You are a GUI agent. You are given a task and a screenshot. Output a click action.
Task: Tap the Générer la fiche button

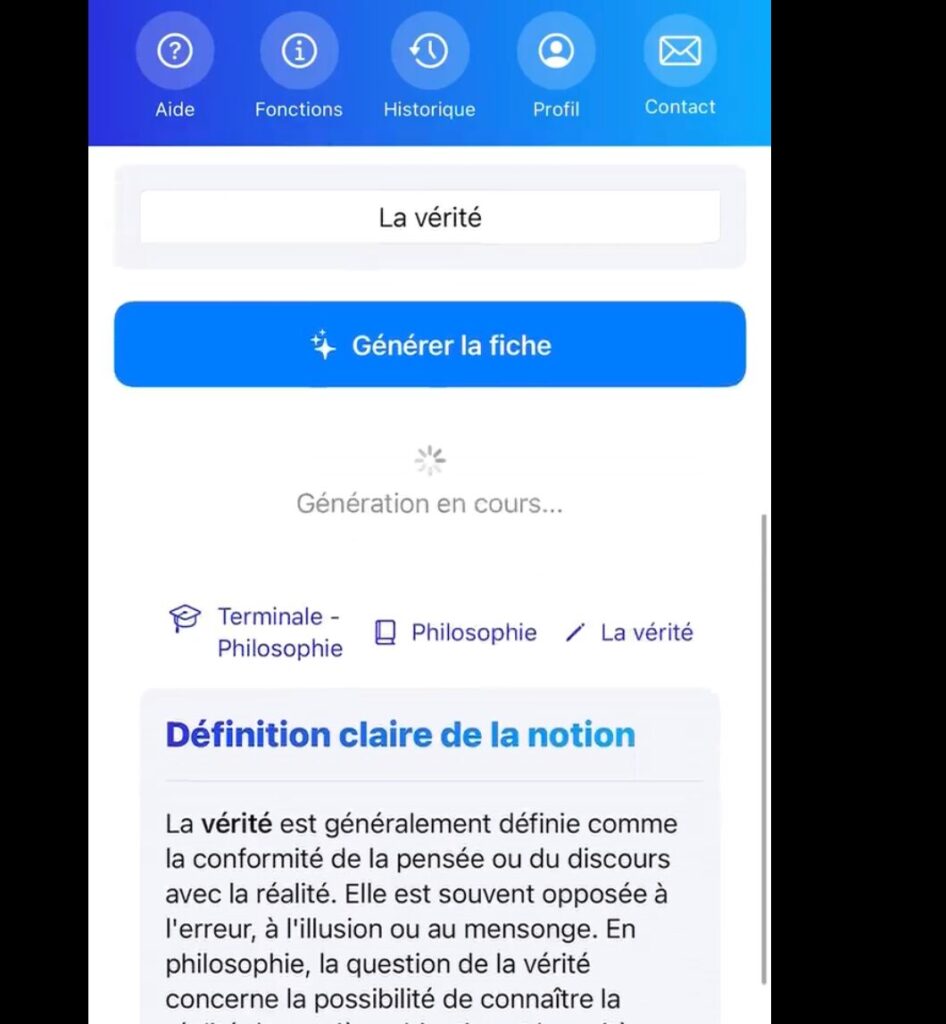tap(430, 345)
